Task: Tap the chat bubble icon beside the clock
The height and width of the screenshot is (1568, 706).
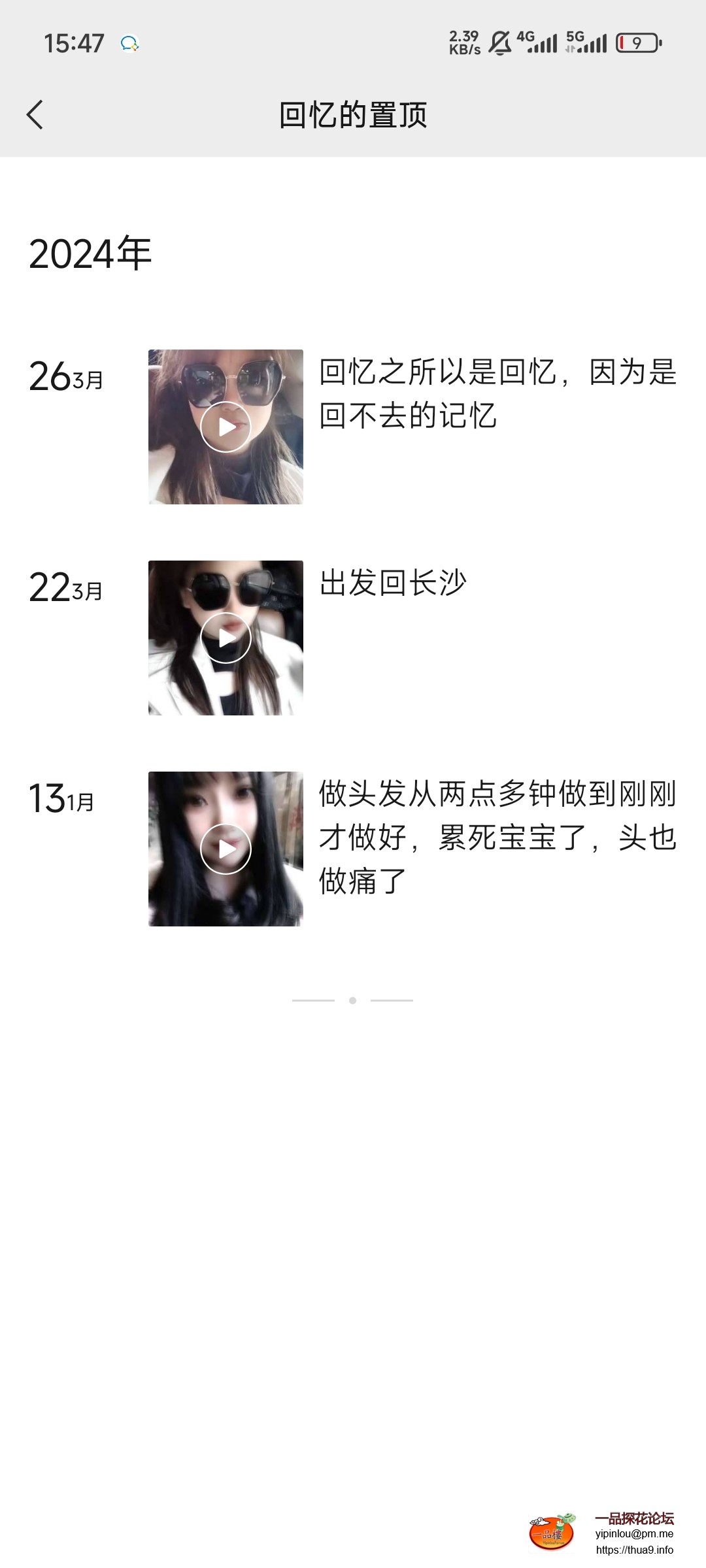Action: coord(129,44)
